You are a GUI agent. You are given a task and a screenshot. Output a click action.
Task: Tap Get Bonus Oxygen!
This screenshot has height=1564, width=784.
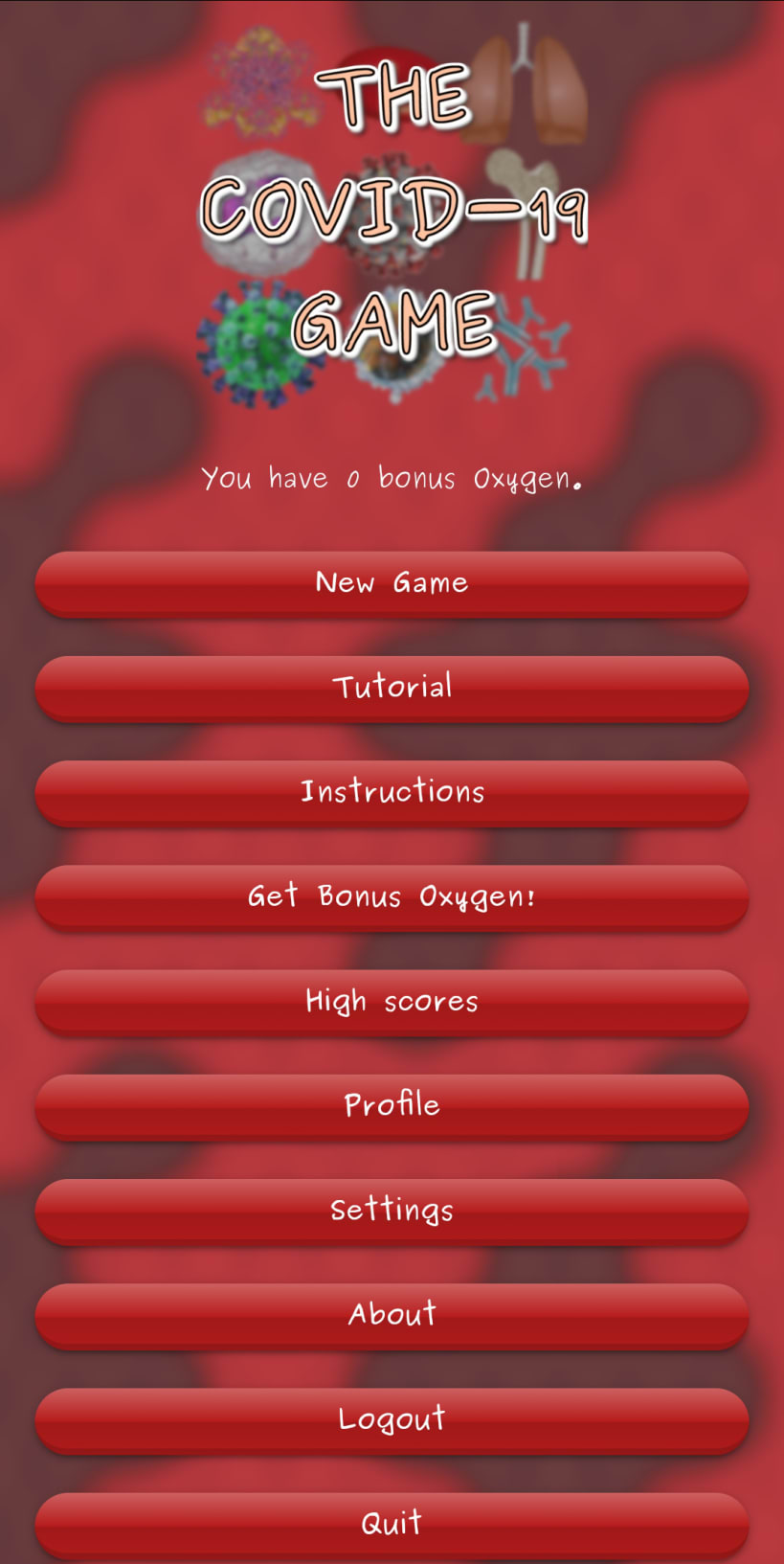tap(392, 896)
